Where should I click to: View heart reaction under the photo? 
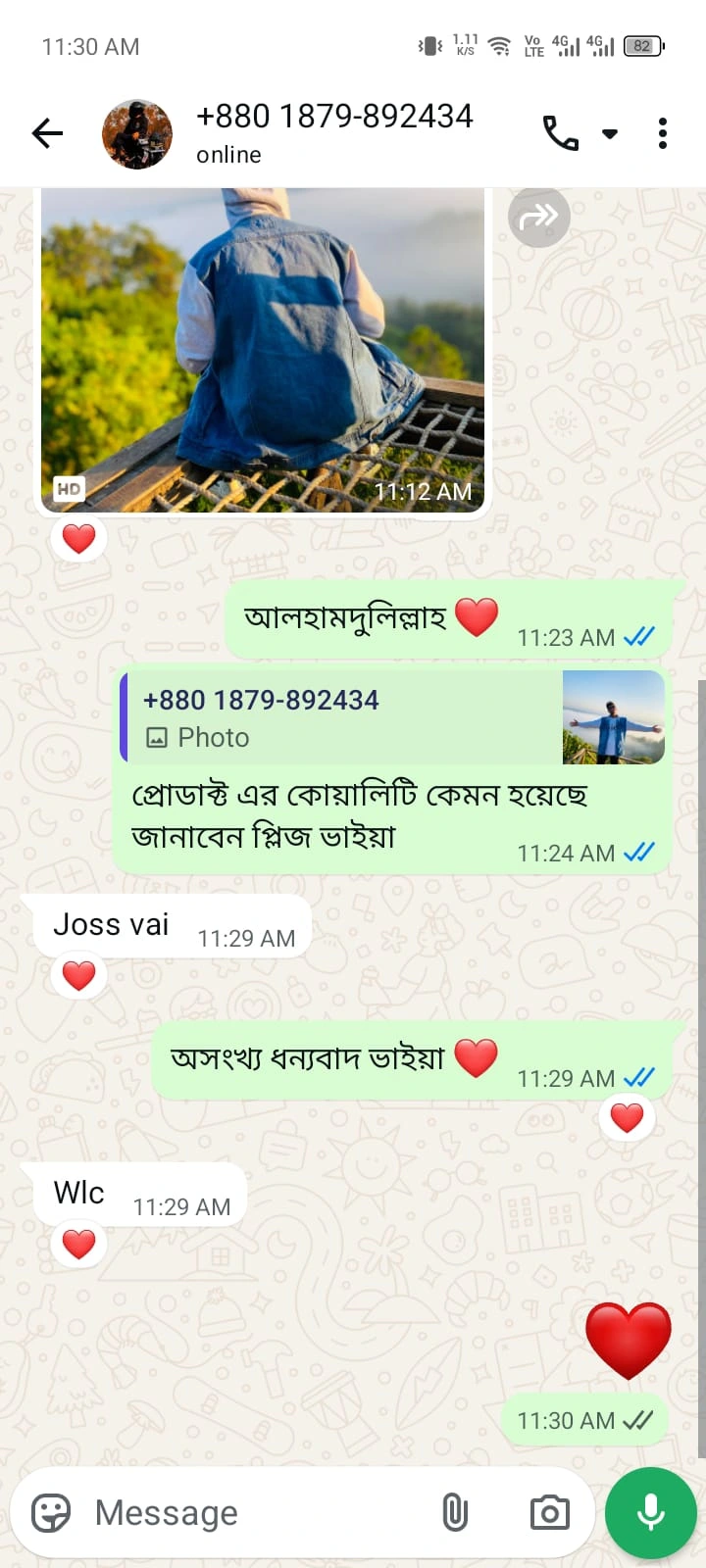(79, 538)
